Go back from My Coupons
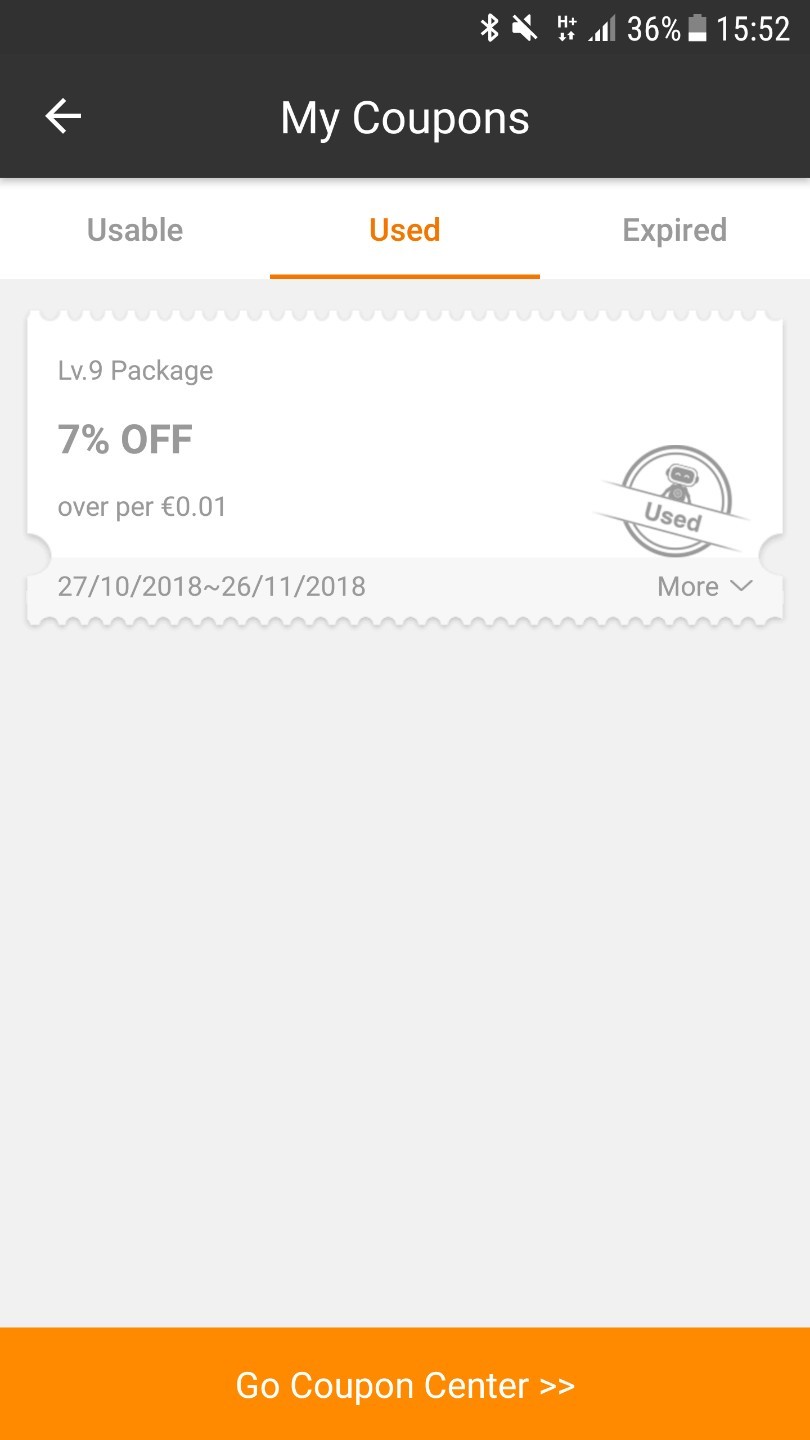The image size is (810, 1440). pos(63,117)
